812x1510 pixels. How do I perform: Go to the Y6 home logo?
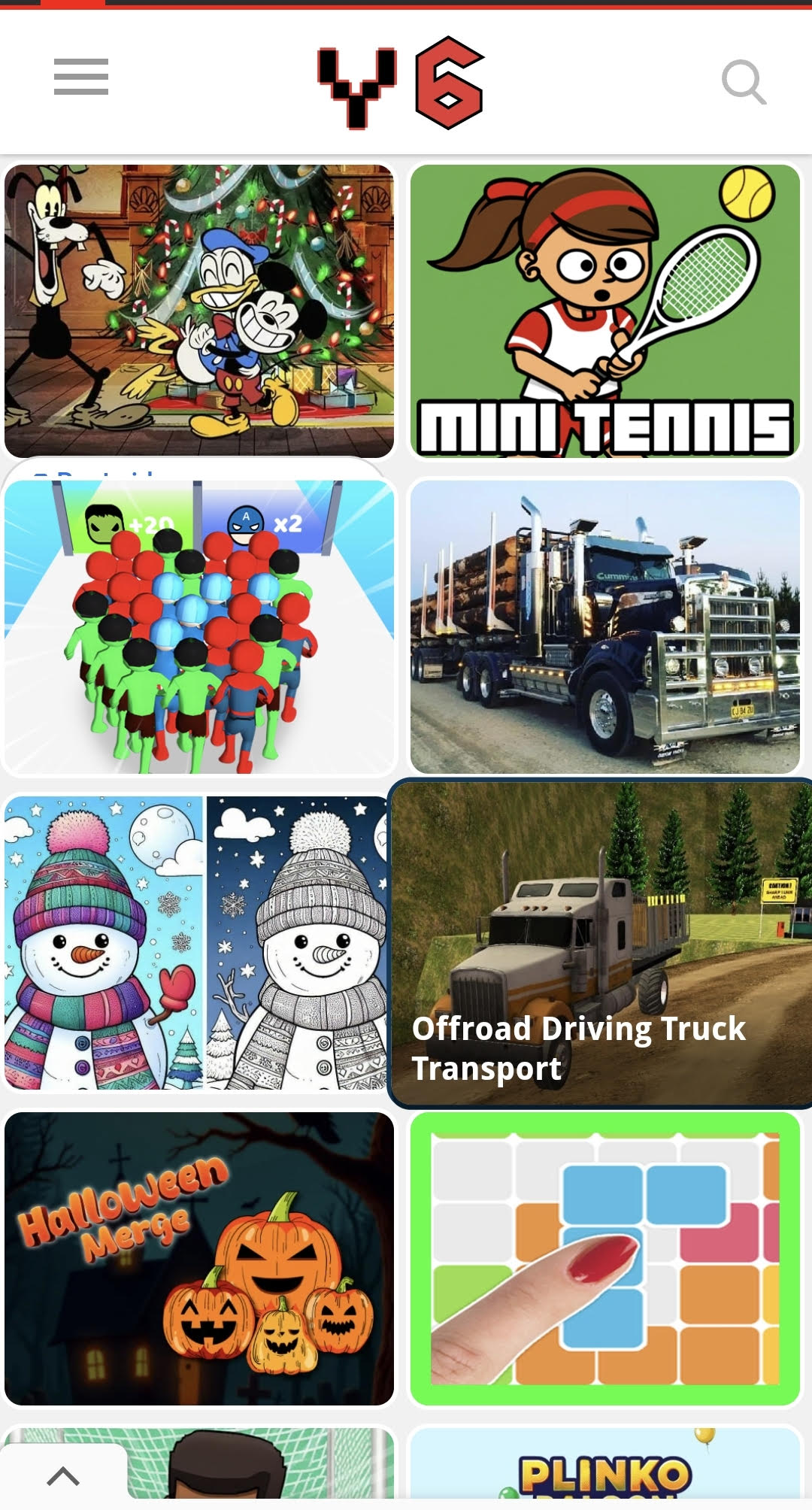pos(401,83)
